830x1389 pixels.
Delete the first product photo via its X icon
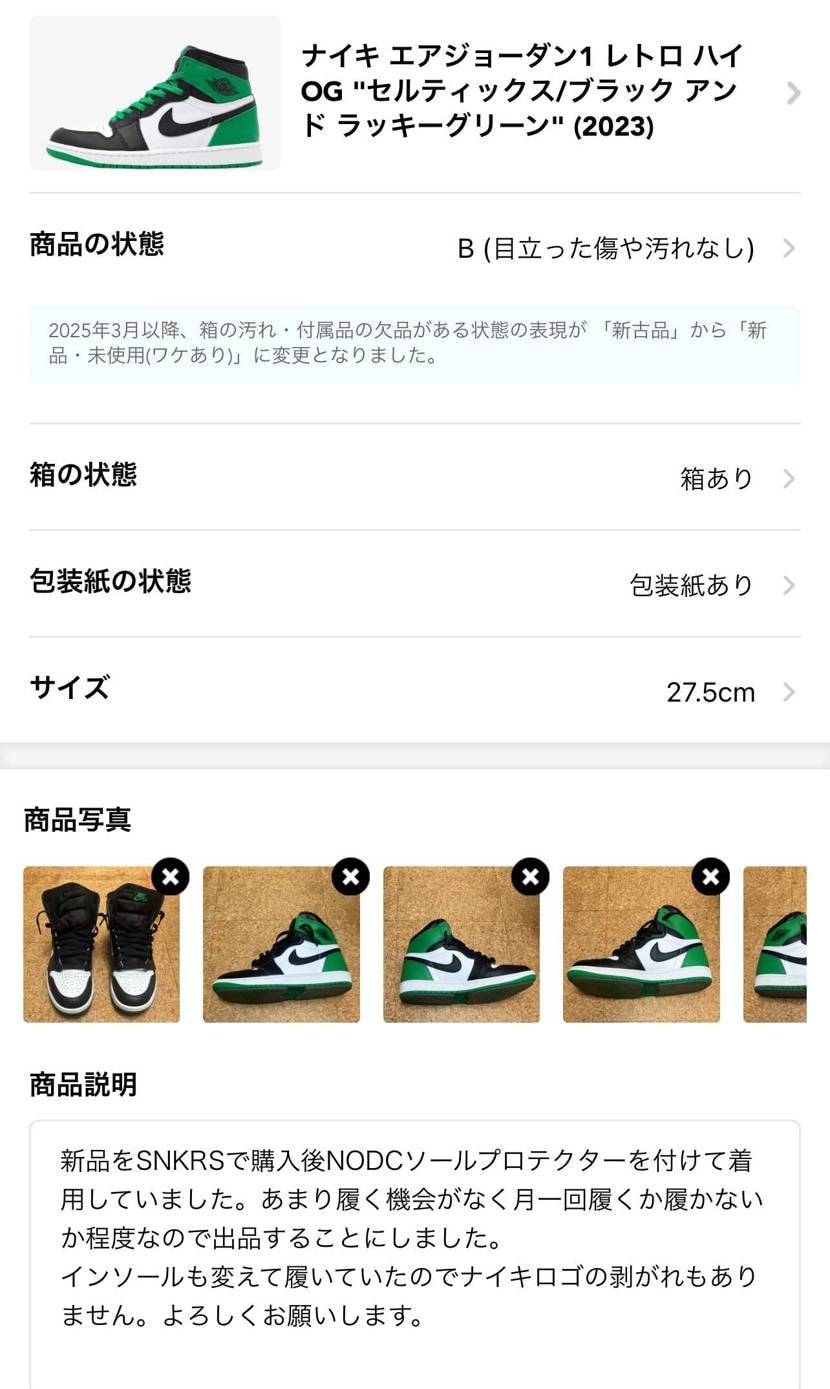[x=170, y=876]
